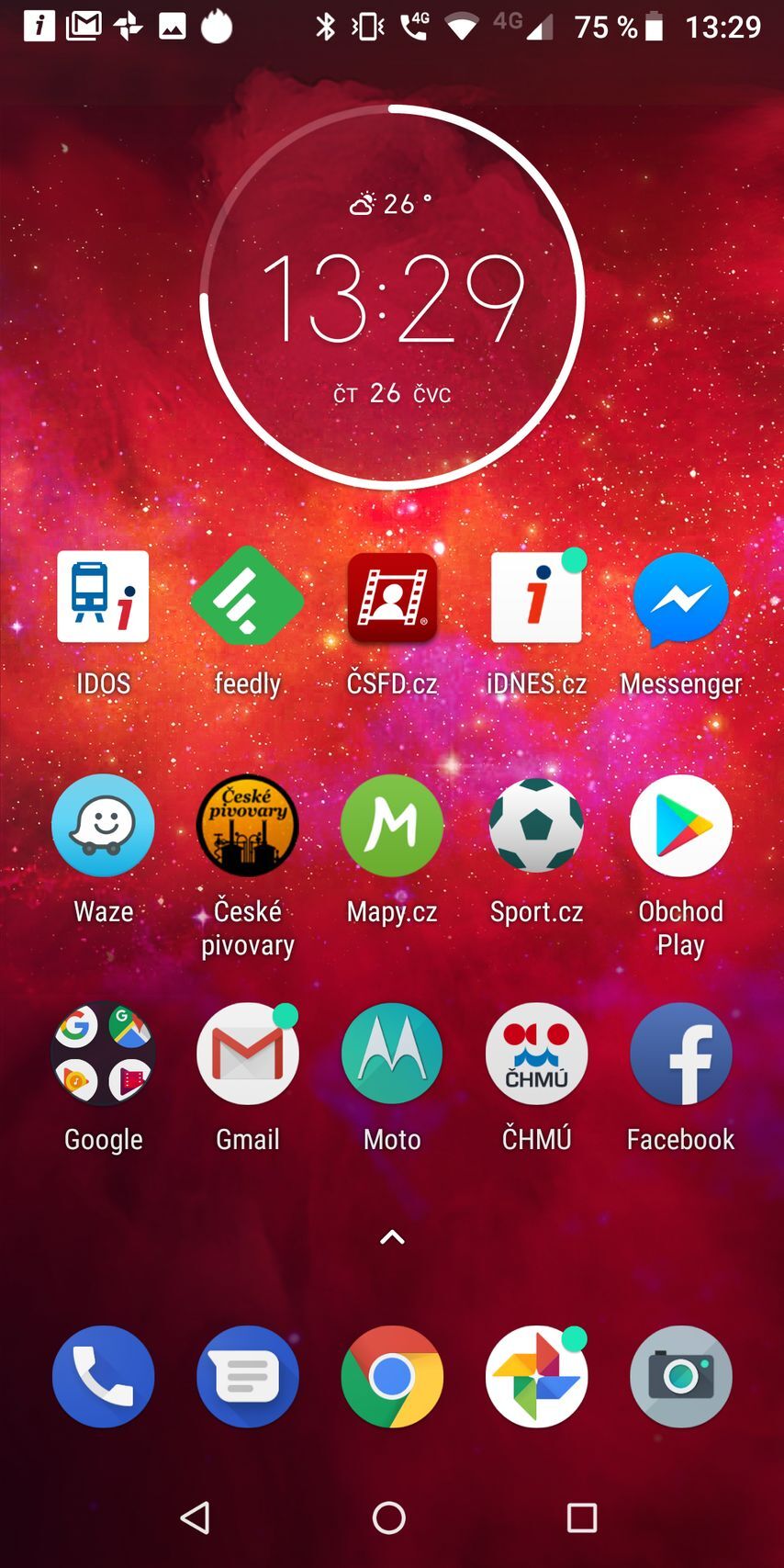Tap the clock widget
Viewport: 784px width, 1568px height.
click(392, 294)
